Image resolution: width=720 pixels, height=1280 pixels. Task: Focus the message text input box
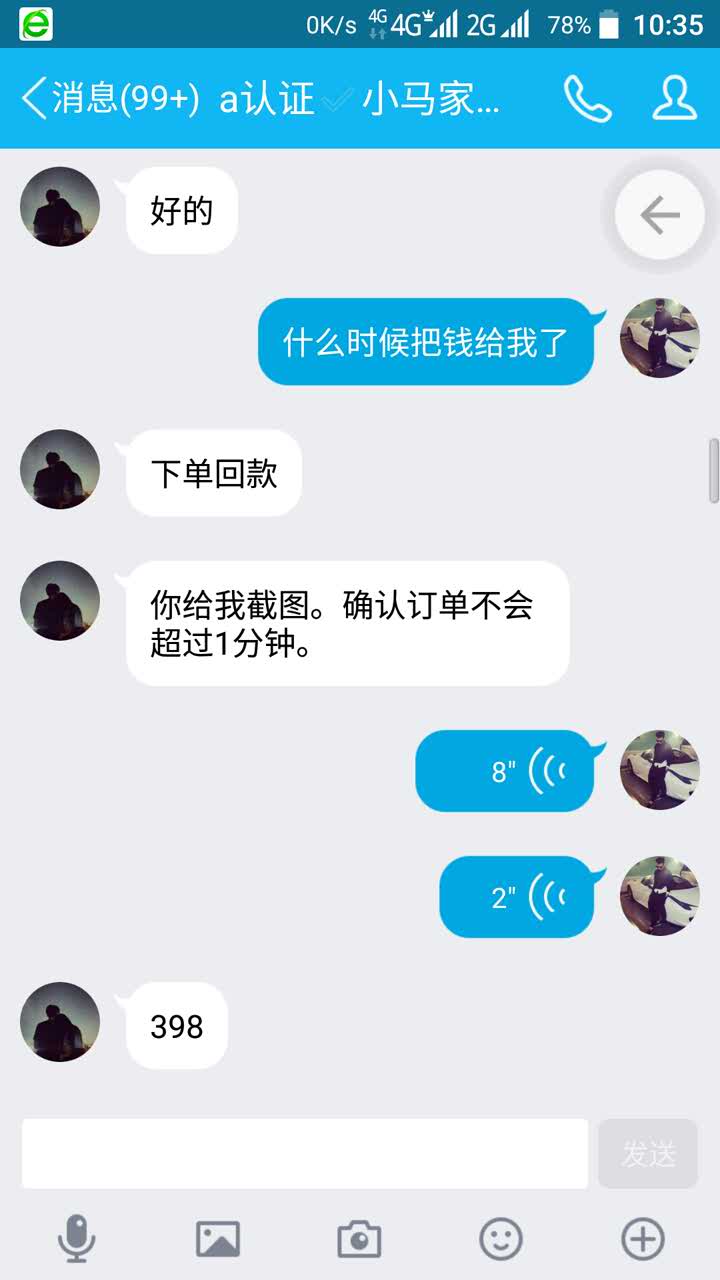tap(305, 1154)
